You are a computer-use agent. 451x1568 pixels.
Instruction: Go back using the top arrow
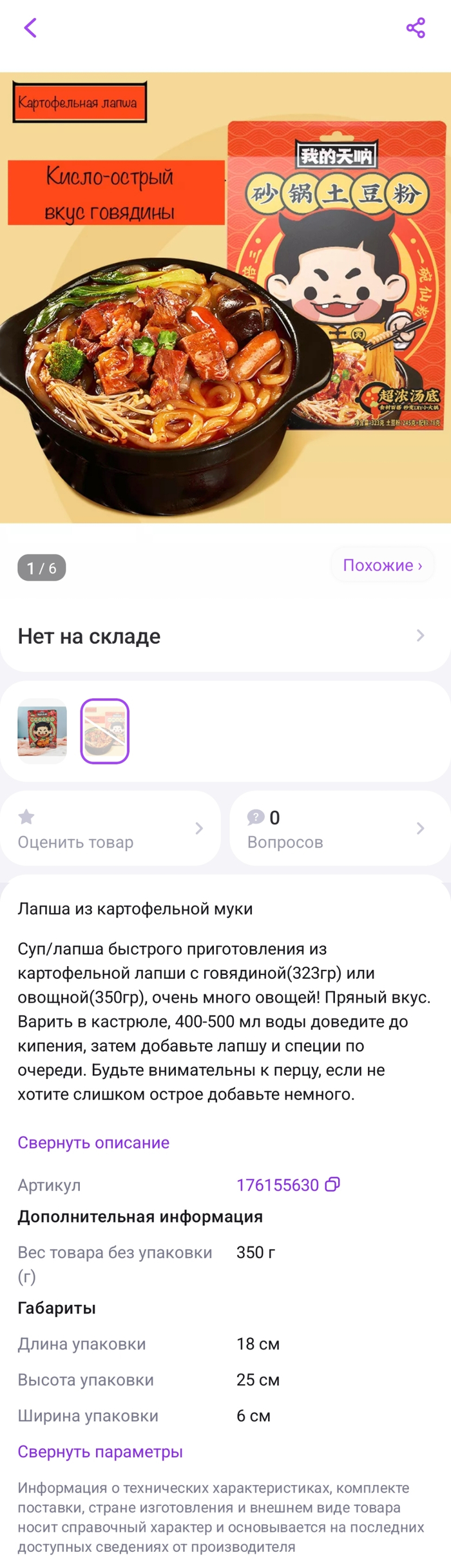[x=30, y=28]
